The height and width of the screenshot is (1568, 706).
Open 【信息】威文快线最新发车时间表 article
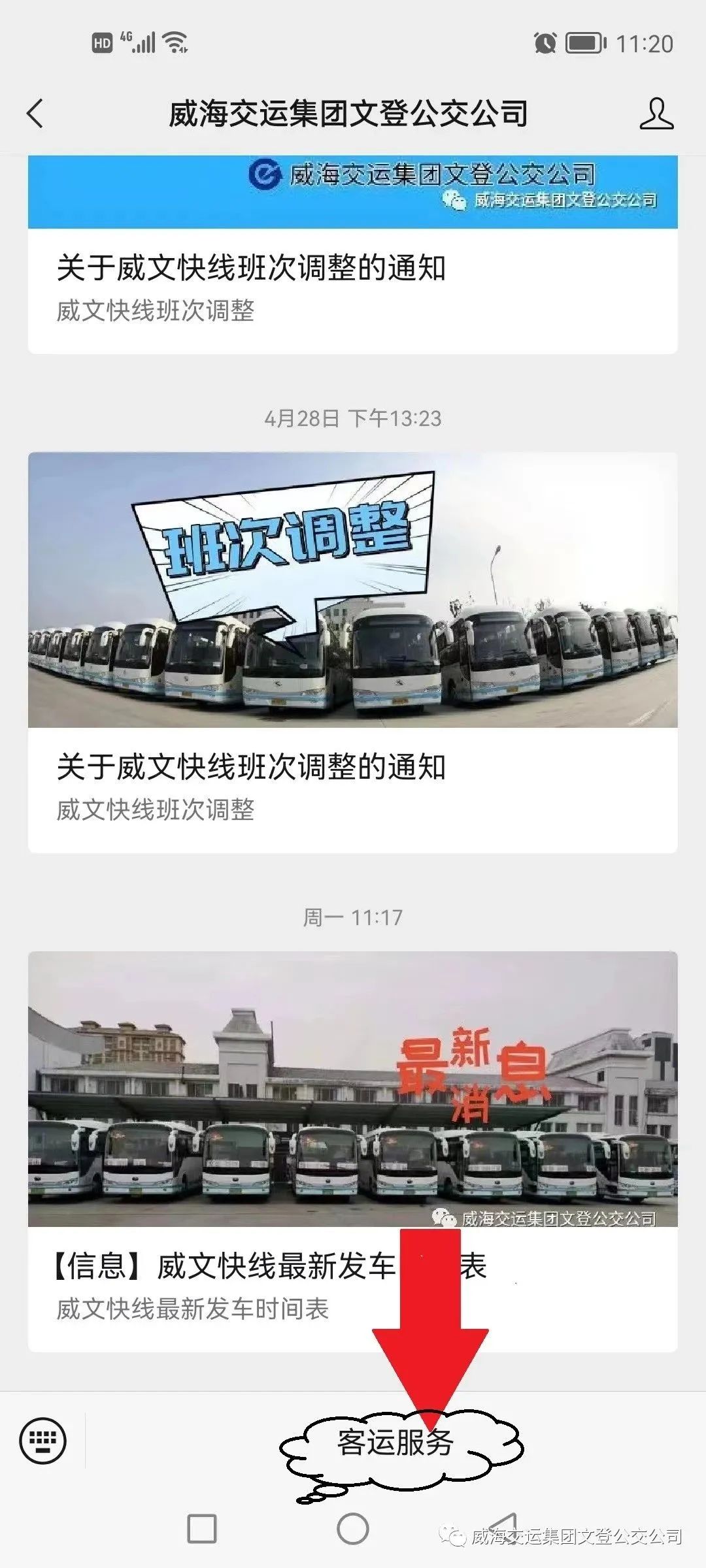coord(352,1150)
